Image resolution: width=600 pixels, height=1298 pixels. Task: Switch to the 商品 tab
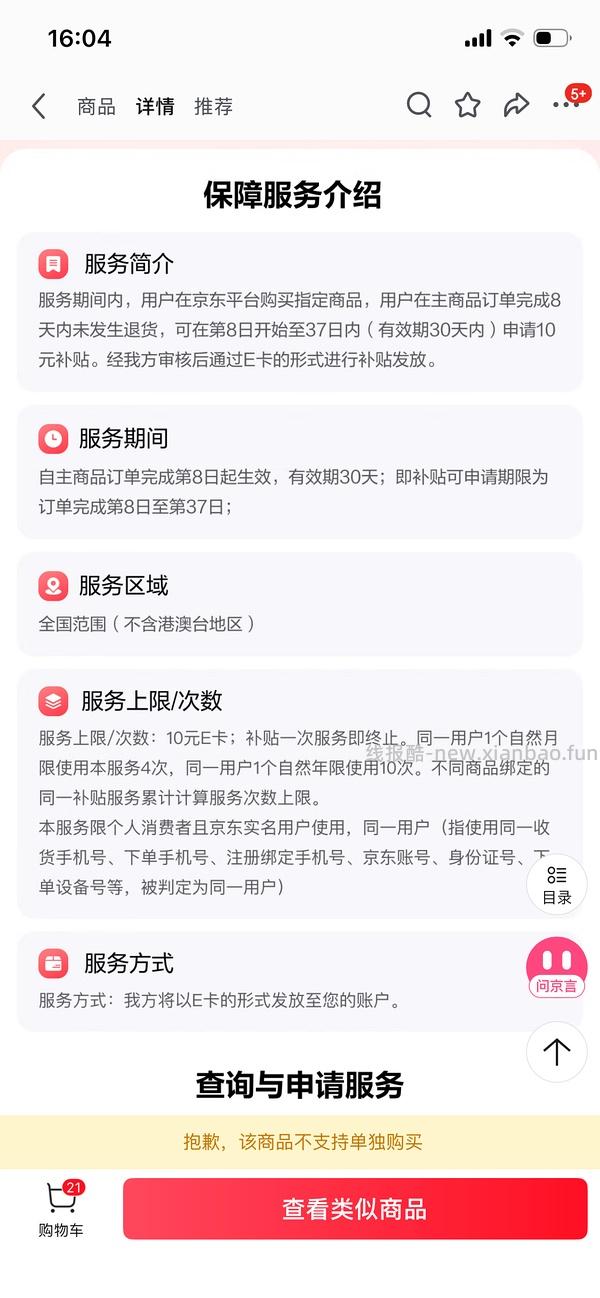coord(96,106)
